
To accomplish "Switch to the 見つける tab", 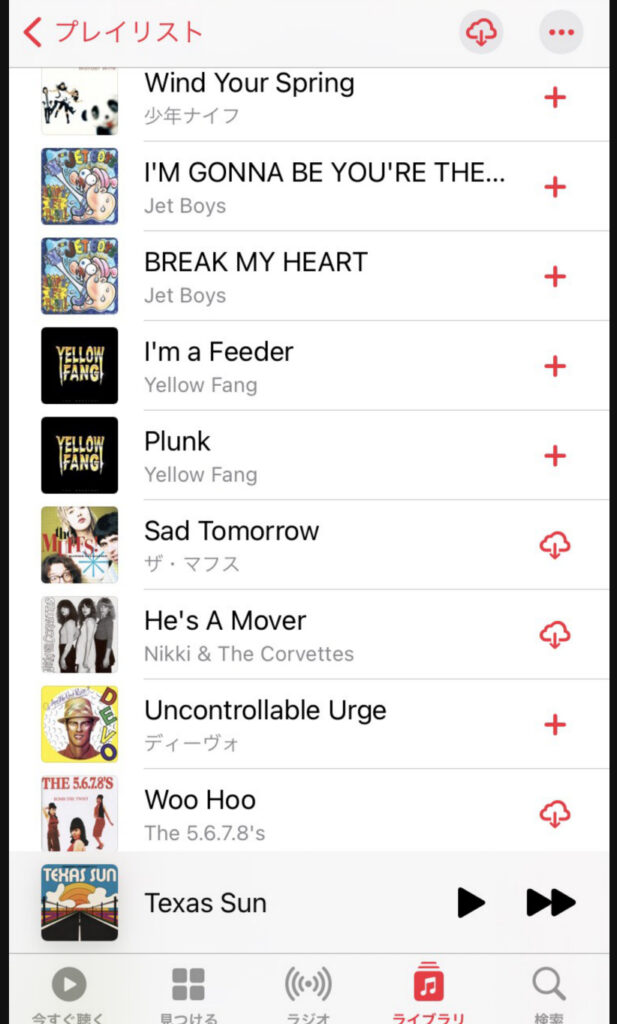I will (188, 993).
